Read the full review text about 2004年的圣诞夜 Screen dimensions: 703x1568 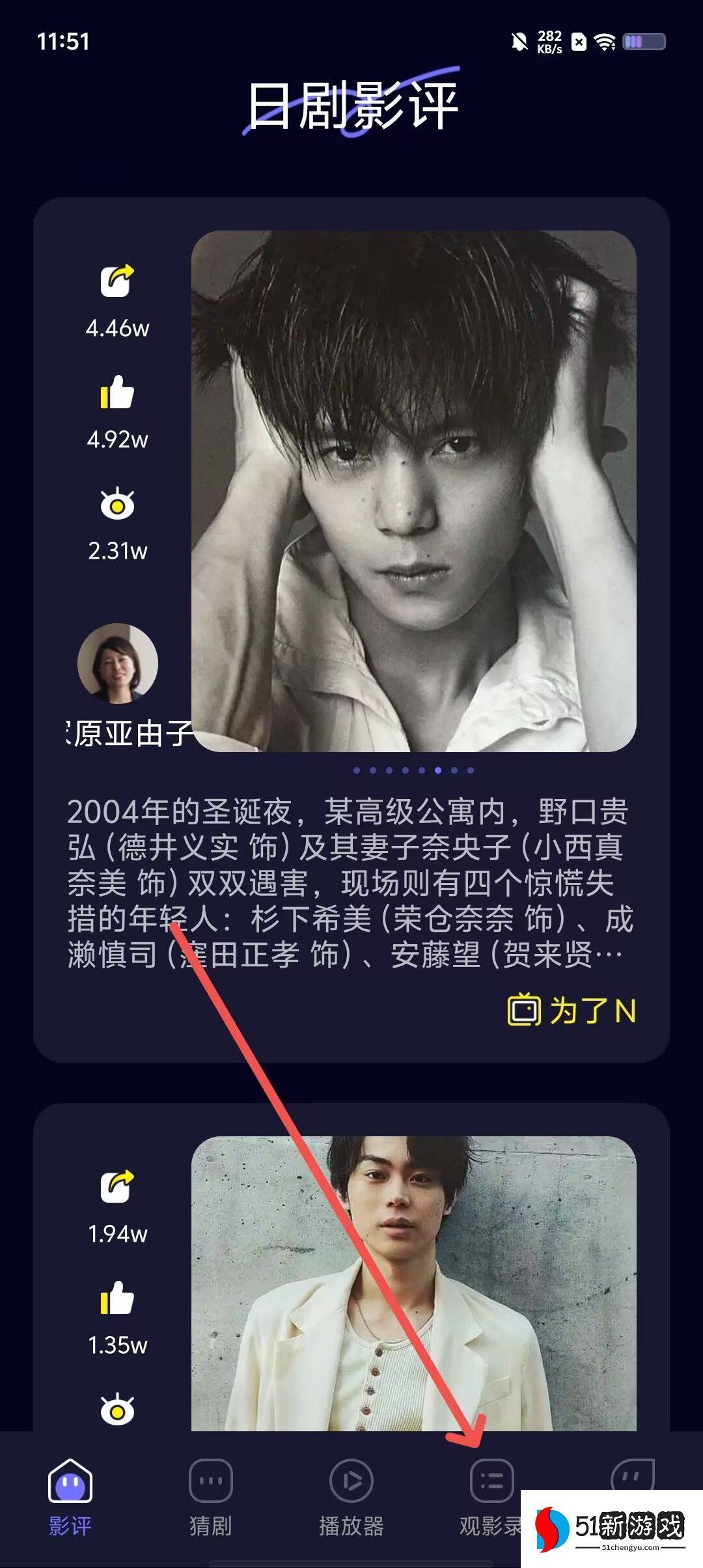pos(350,883)
